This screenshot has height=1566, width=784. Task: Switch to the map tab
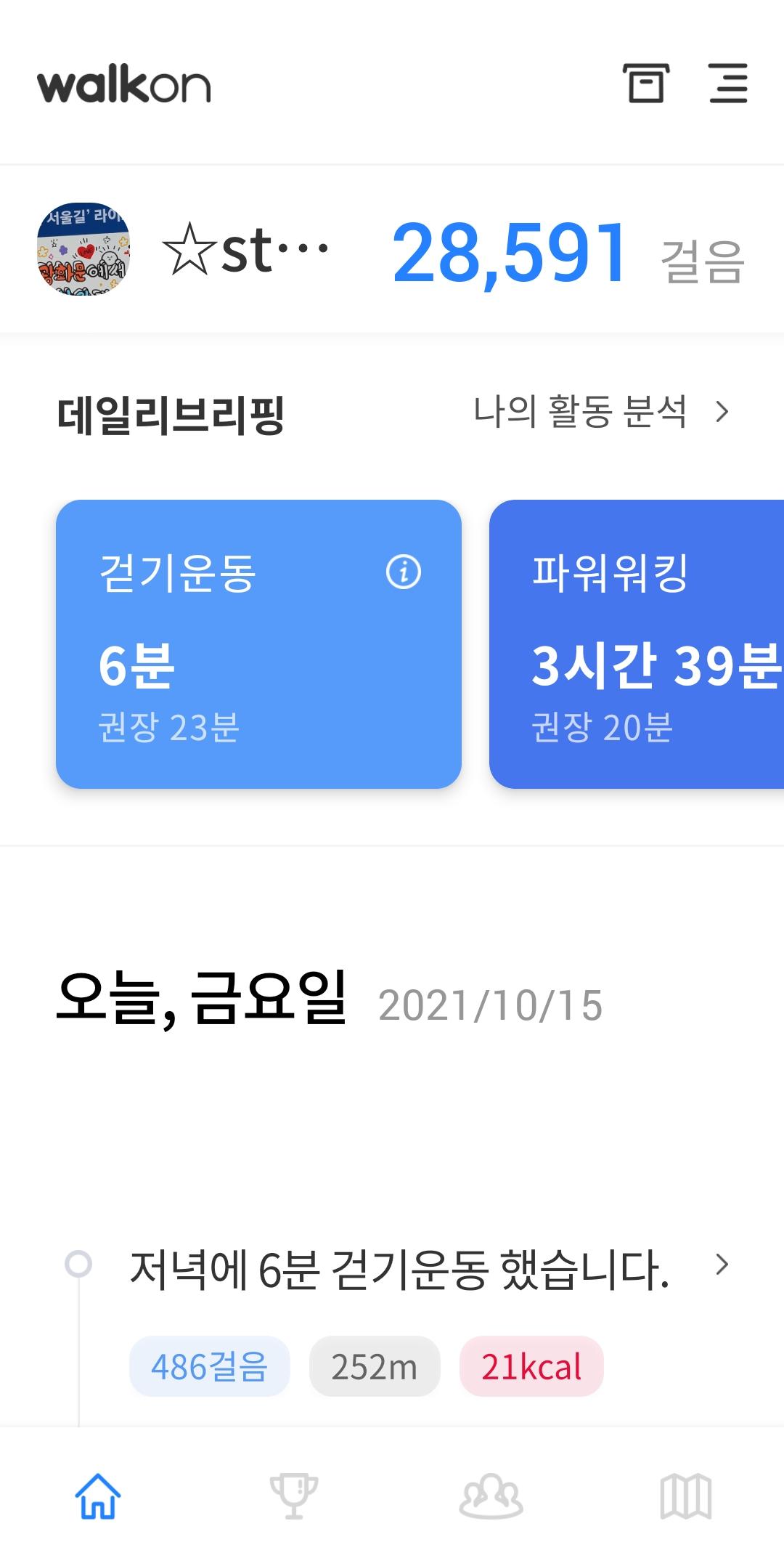tap(686, 1496)
